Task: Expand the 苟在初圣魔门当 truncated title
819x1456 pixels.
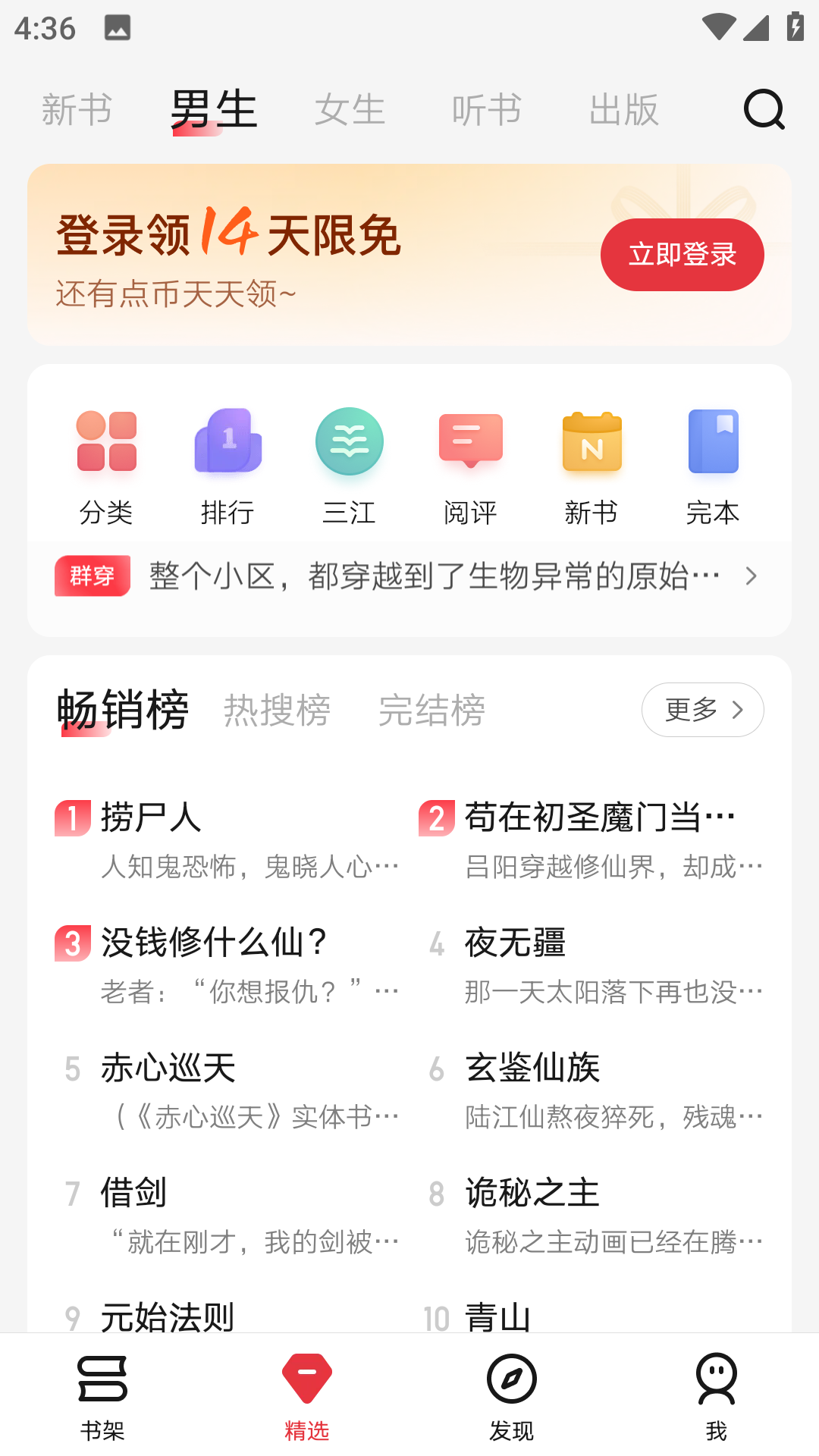Action: point(599,817)
